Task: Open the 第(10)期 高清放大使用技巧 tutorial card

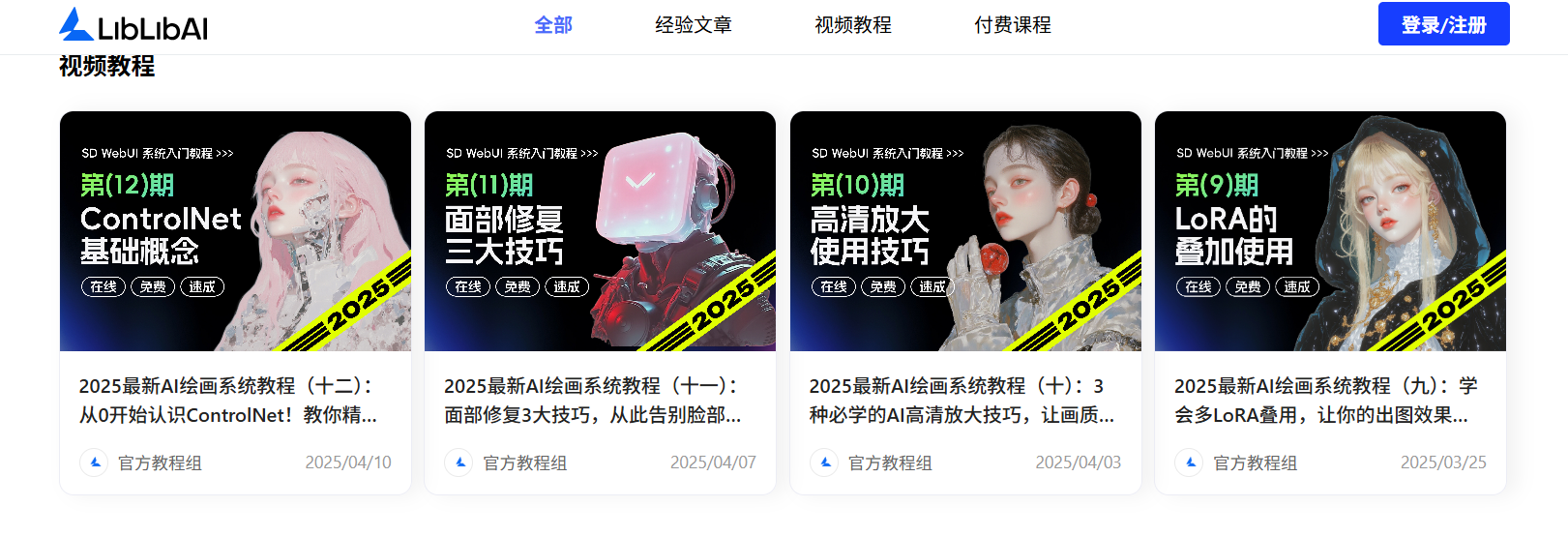Action: tap(965, 232)
